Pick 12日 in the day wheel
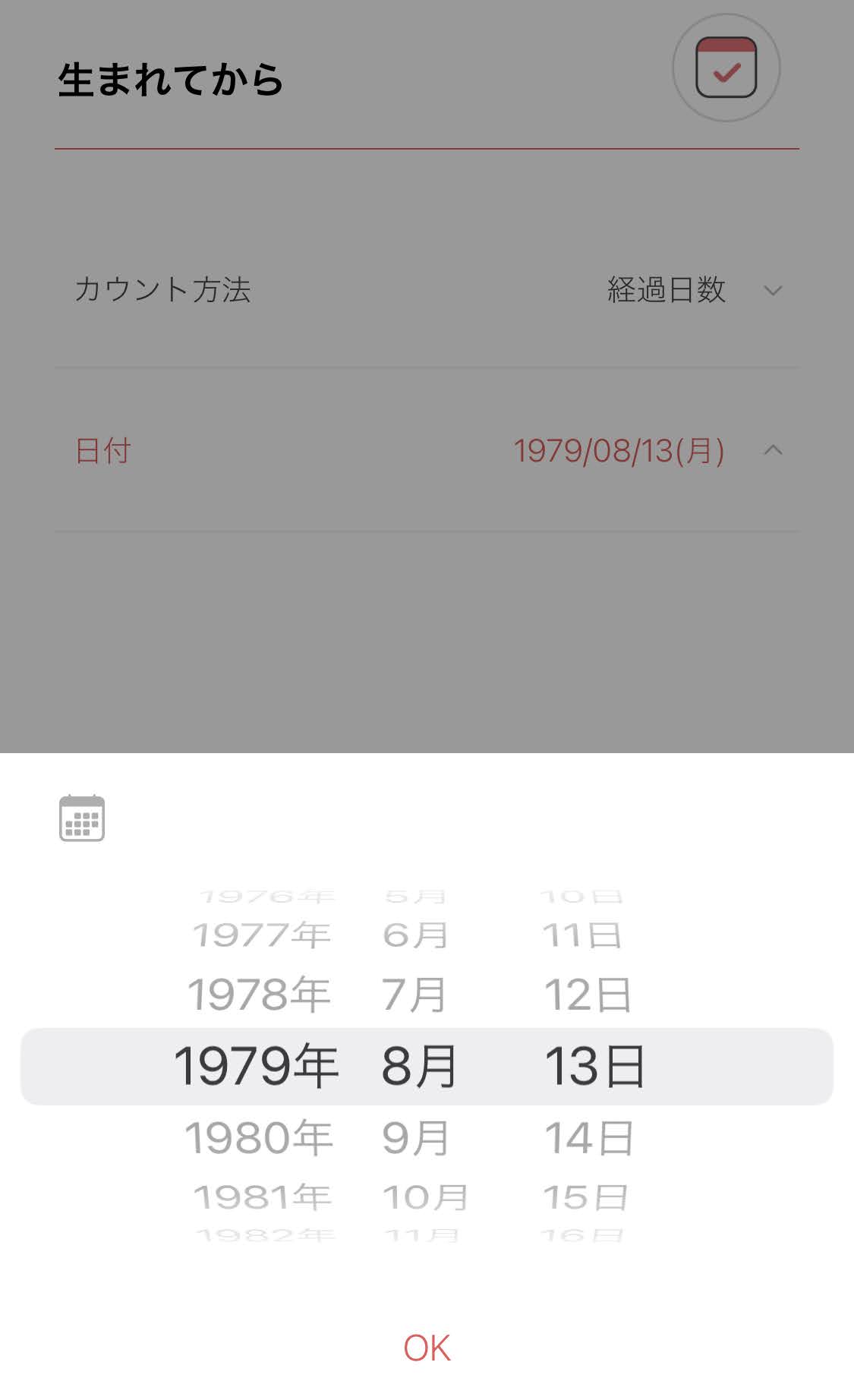This screenshot has width=854, height=1400. click(x=588, y=995)
